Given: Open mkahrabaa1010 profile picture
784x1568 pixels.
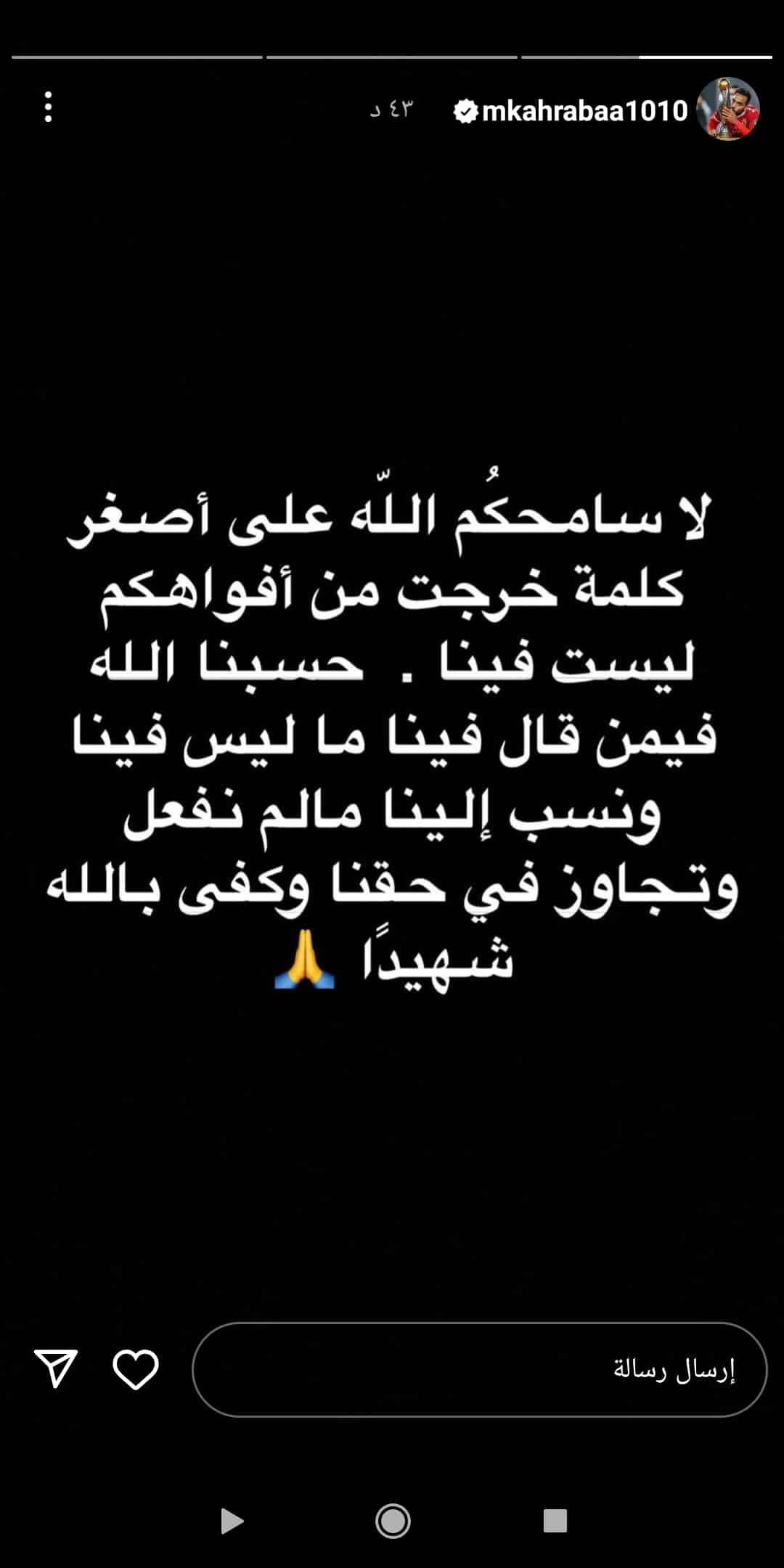Looking at the screenshot, I should [727, 109].
